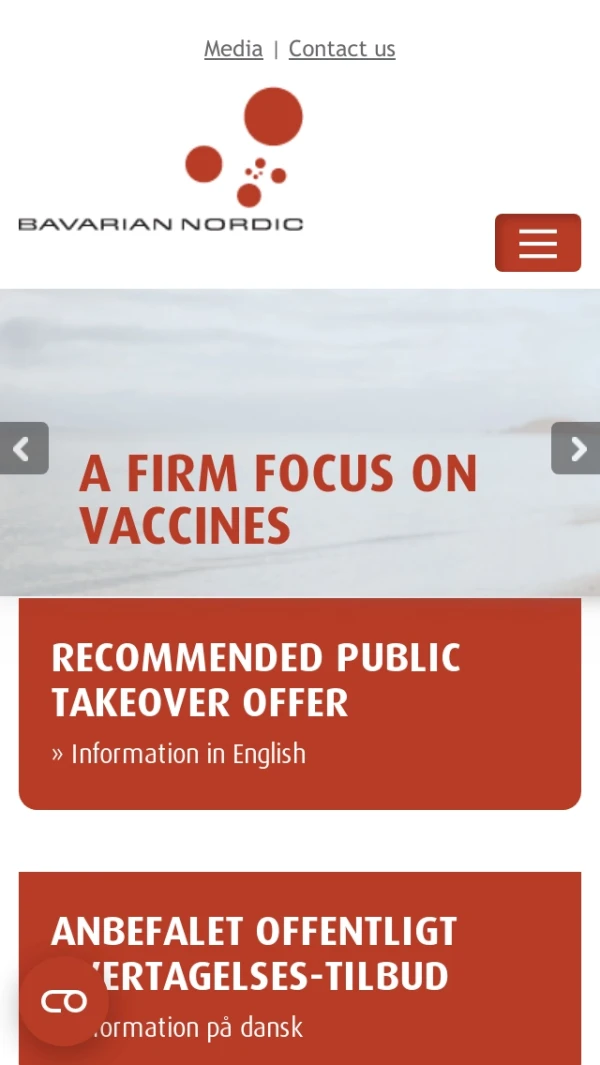
Task: Open the Anbefalet offentligt overtagelsestilbud card
Action: [x=300, y=955]
